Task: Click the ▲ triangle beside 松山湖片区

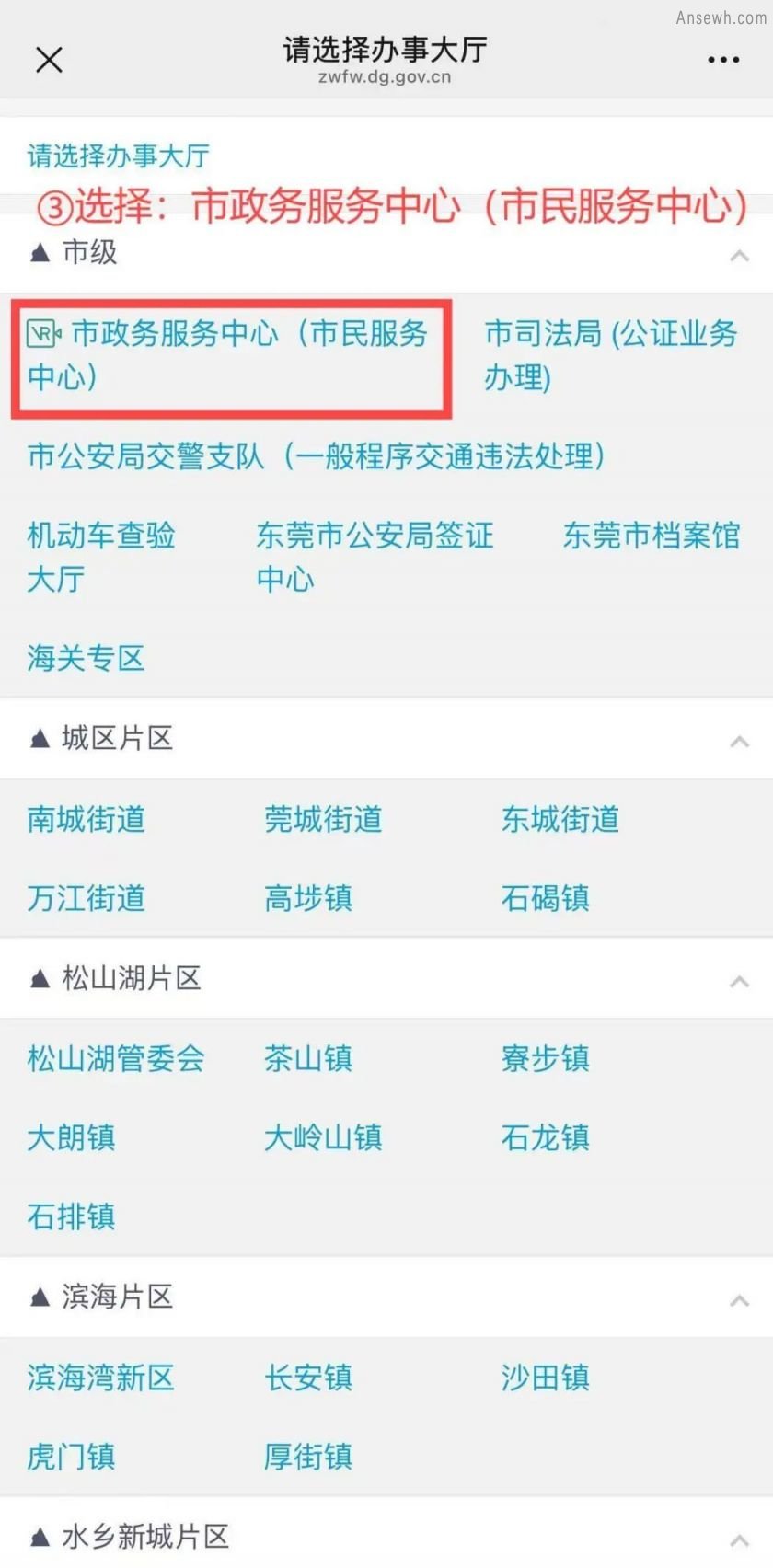Action: tap(38, 978)
